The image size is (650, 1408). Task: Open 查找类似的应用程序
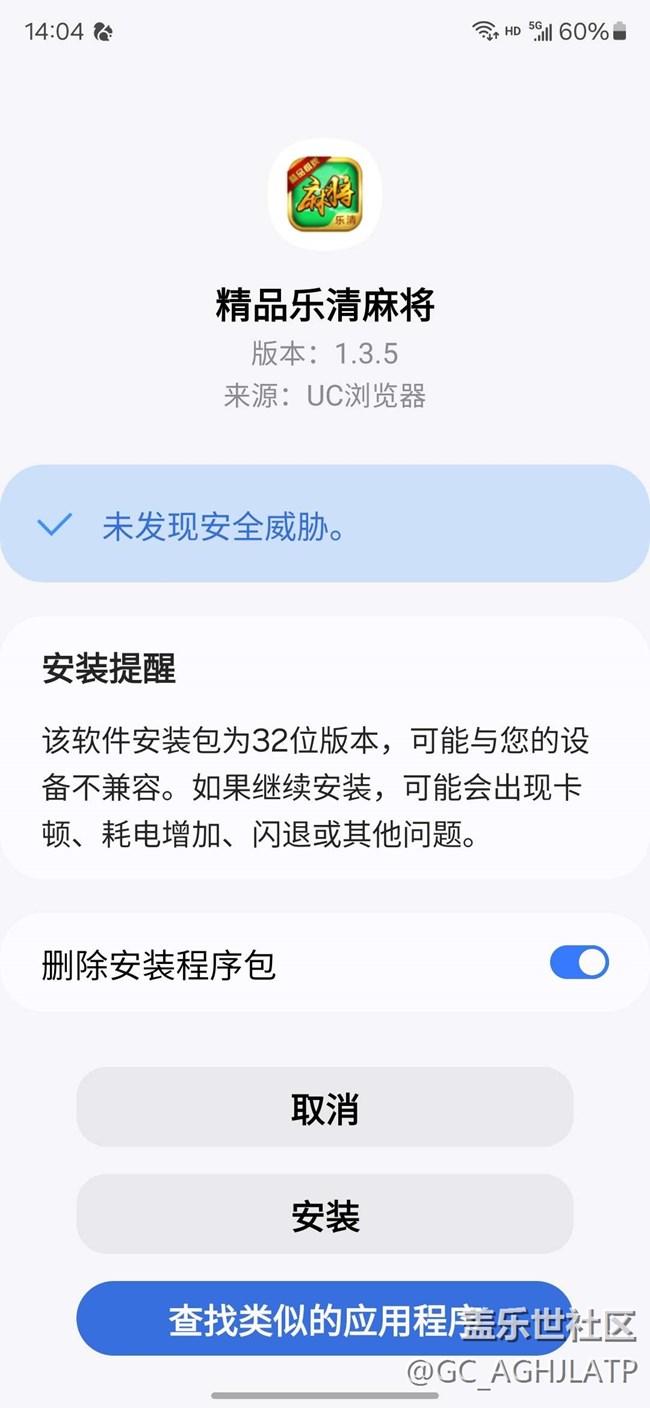coord(325,1319)
